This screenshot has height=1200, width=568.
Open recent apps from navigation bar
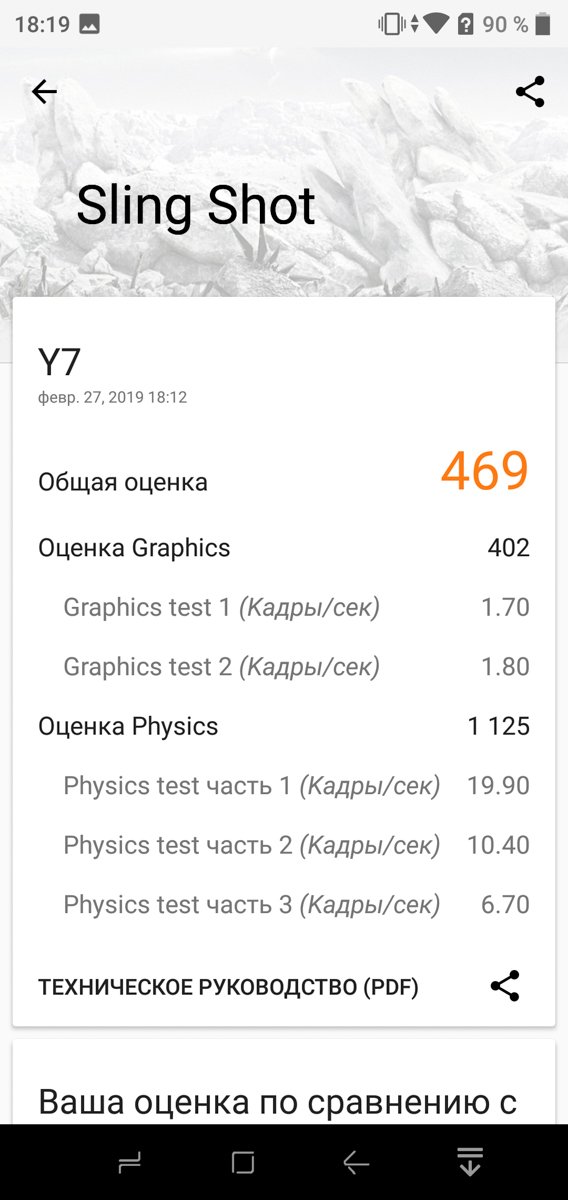[x=129, y=1162]
